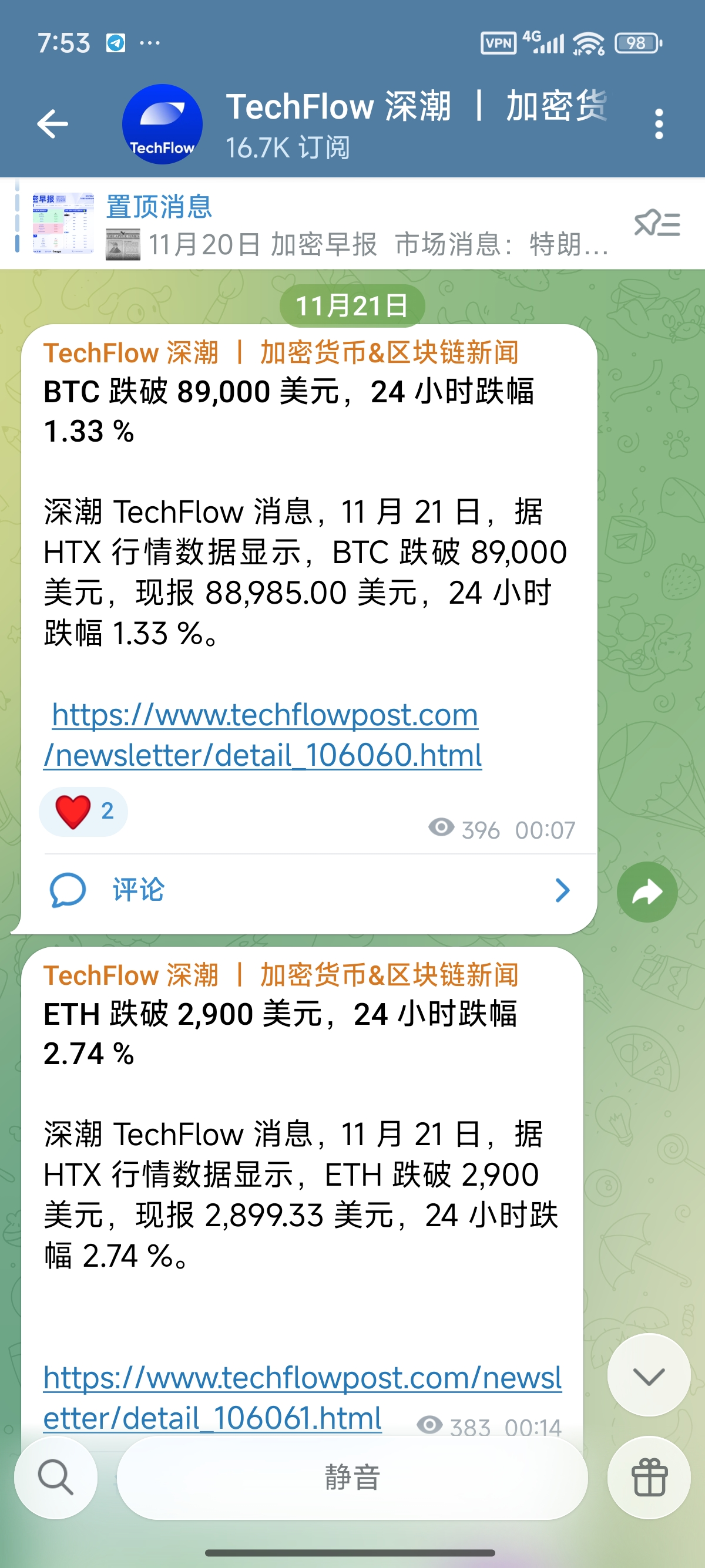Open the detail_106061.html newsletter link
This screenshot has height=1568, width=705.
pyautogui.click(x=303, y=1398)
